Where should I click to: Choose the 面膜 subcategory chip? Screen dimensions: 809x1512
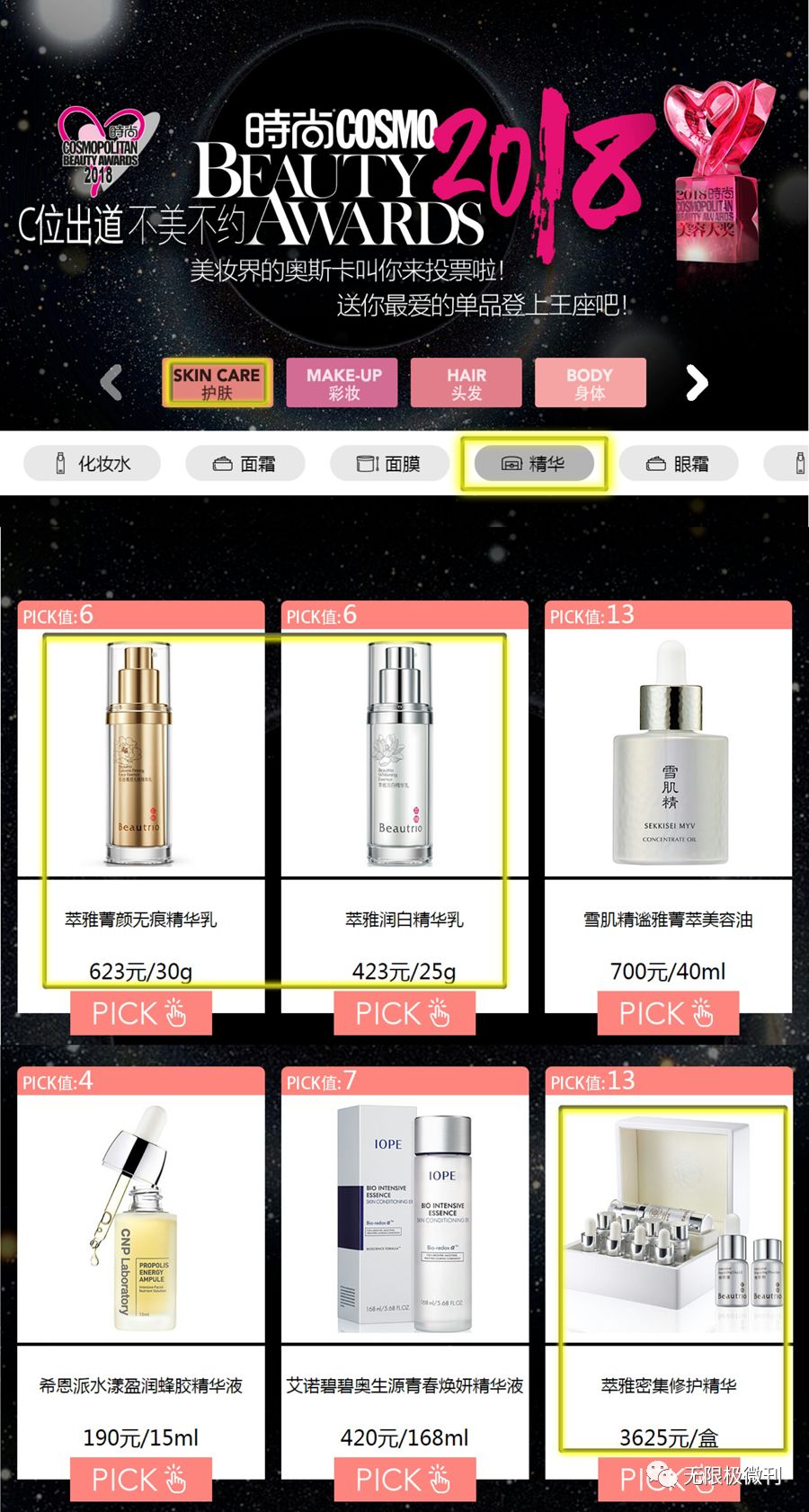389,464
